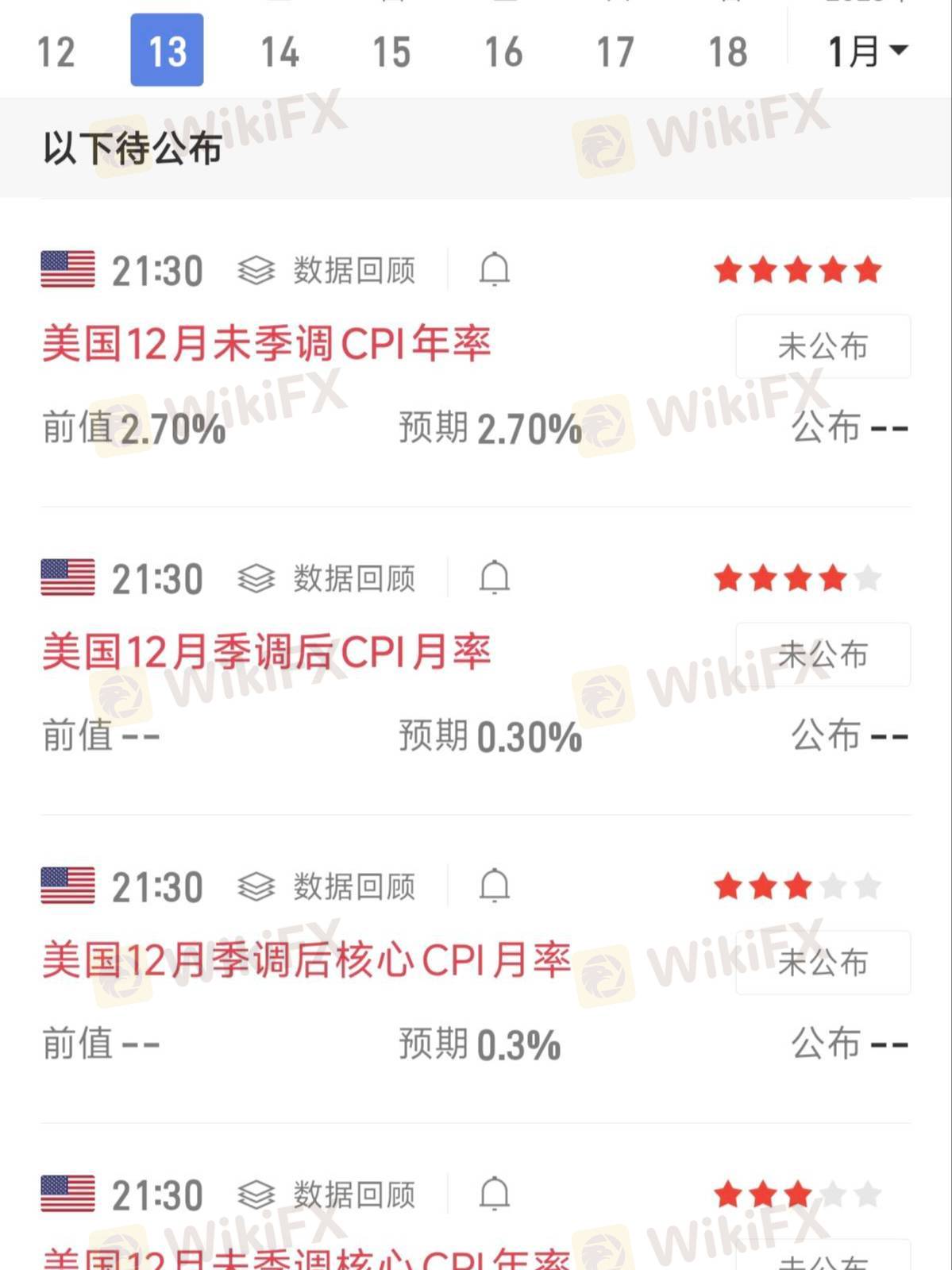
Task: View details of 美国12月季调后CPI月率
Action: [x=267, y=653]
